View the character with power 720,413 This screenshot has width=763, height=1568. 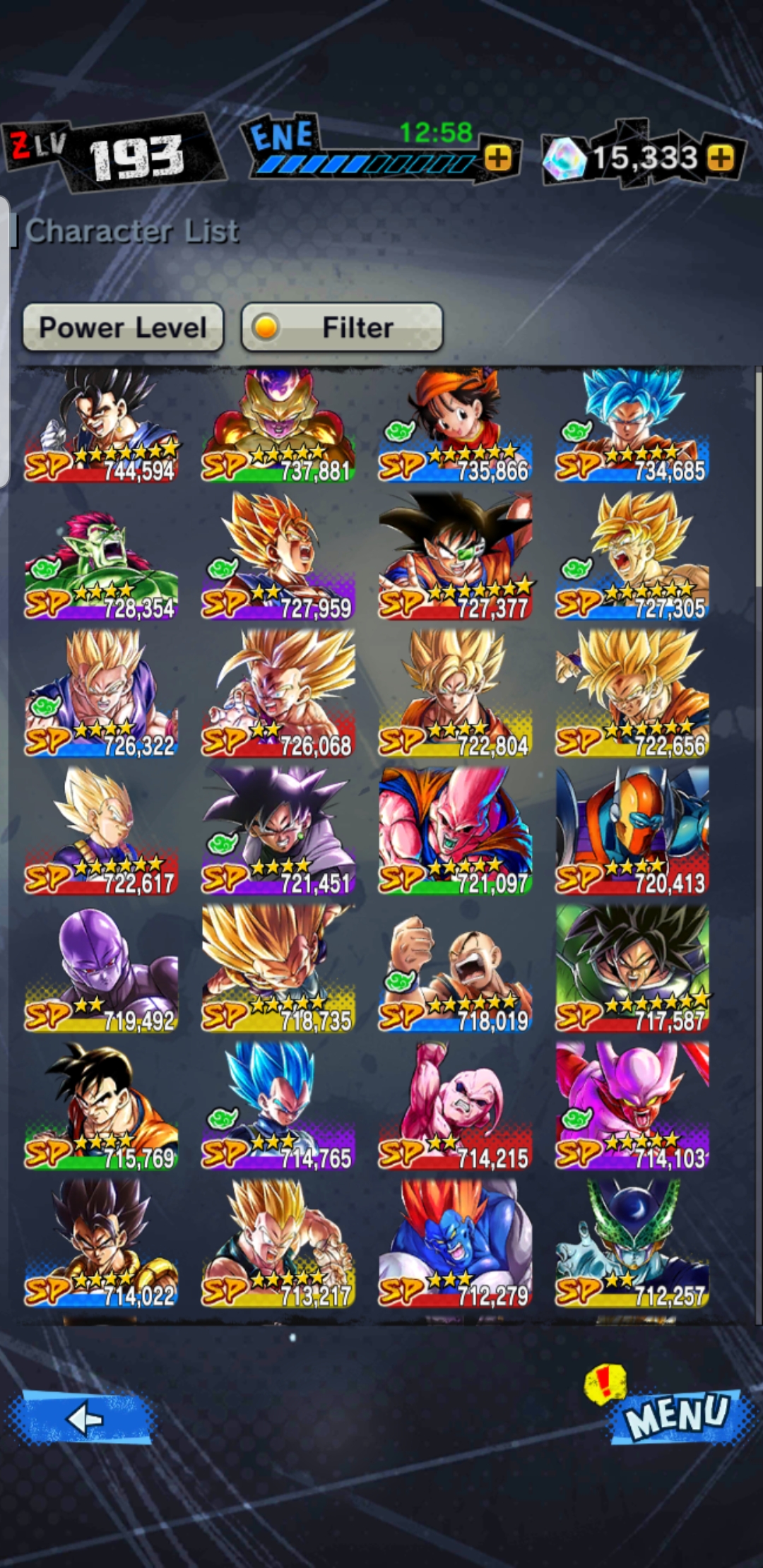[632, 831]
